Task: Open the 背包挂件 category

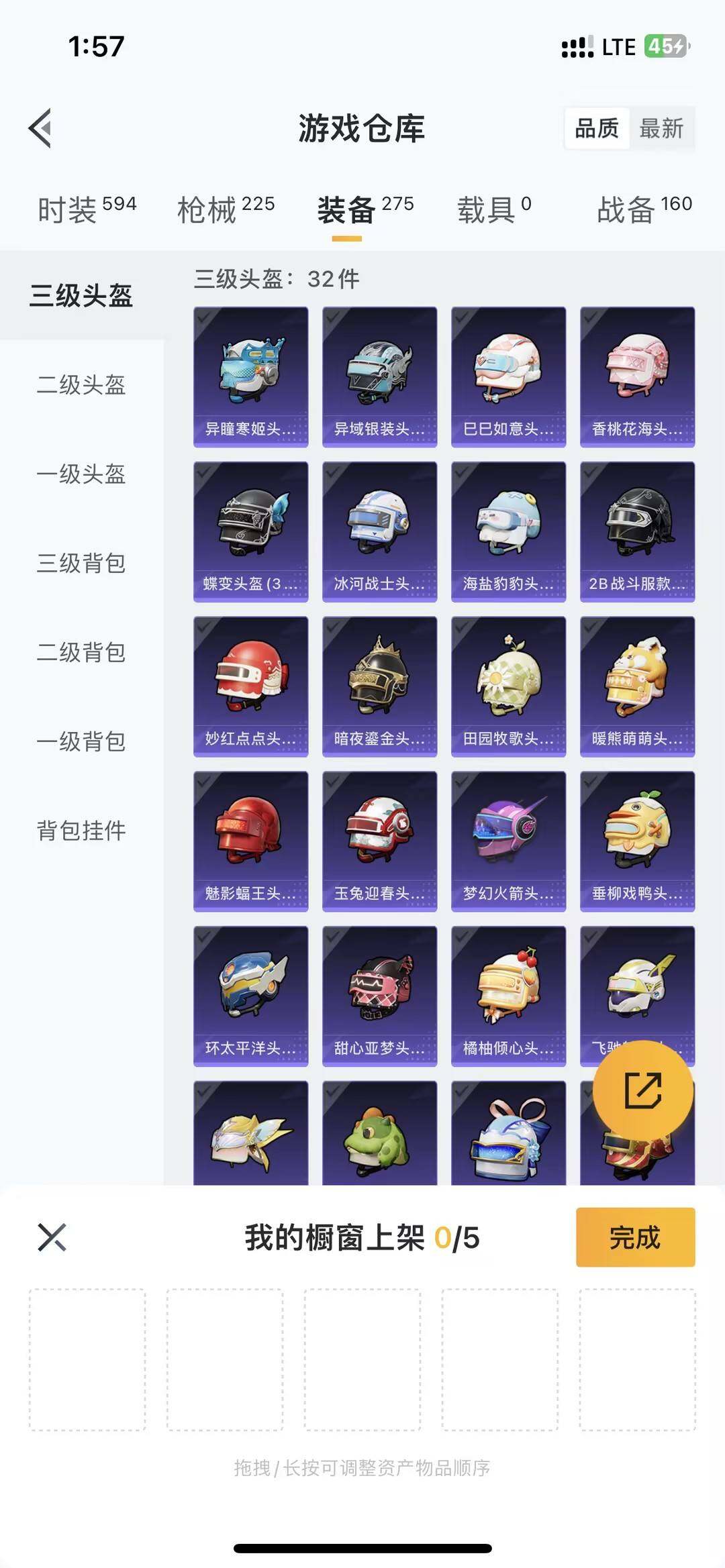Action: (79, 831)
